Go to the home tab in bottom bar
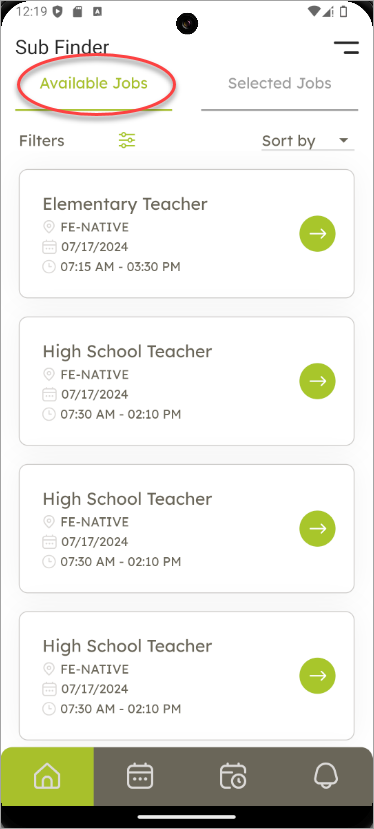The image size is (374, 829). click(47, 776)
